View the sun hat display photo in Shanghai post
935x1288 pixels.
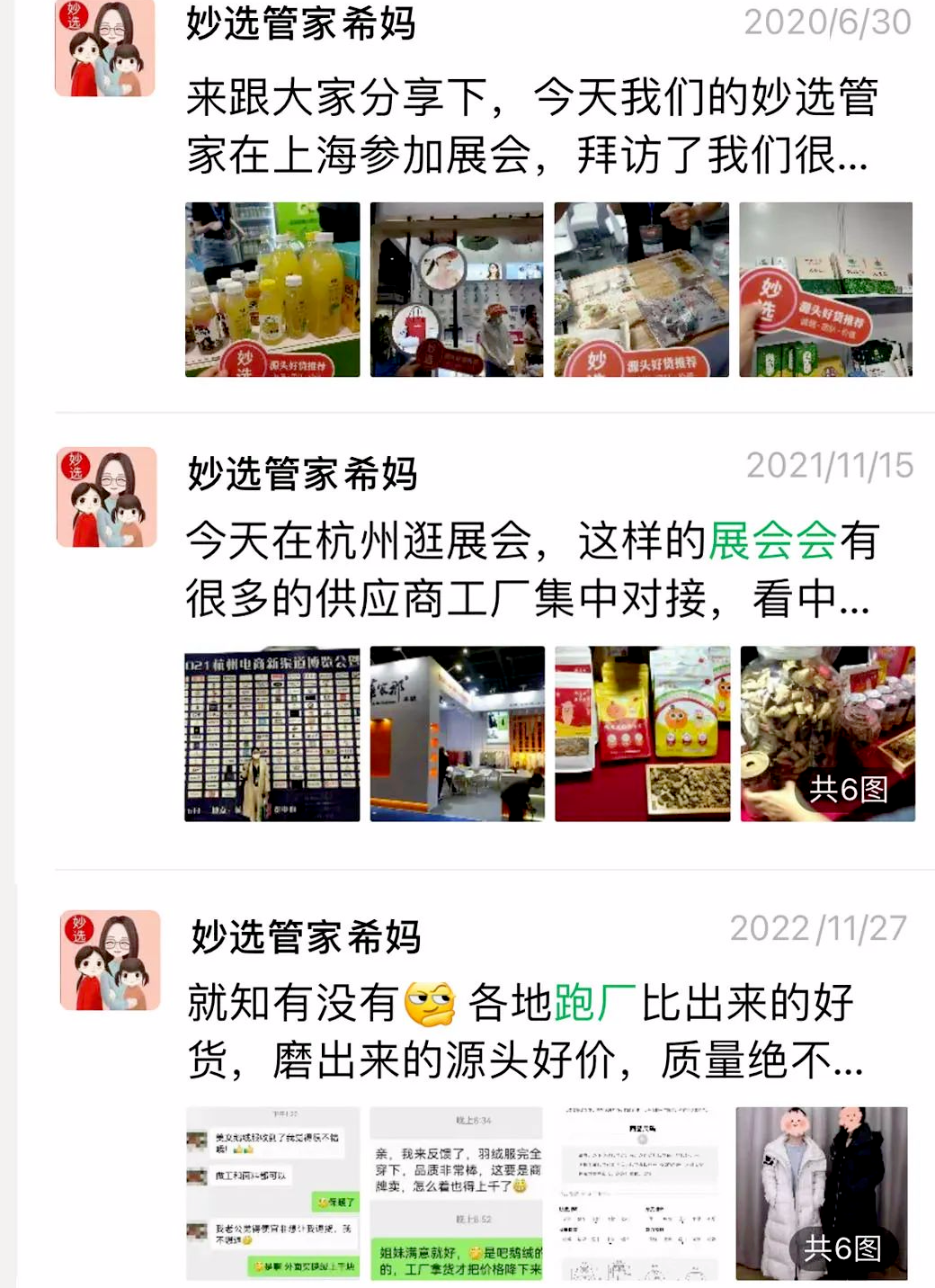pyautogui.click(x=457, y=290)
